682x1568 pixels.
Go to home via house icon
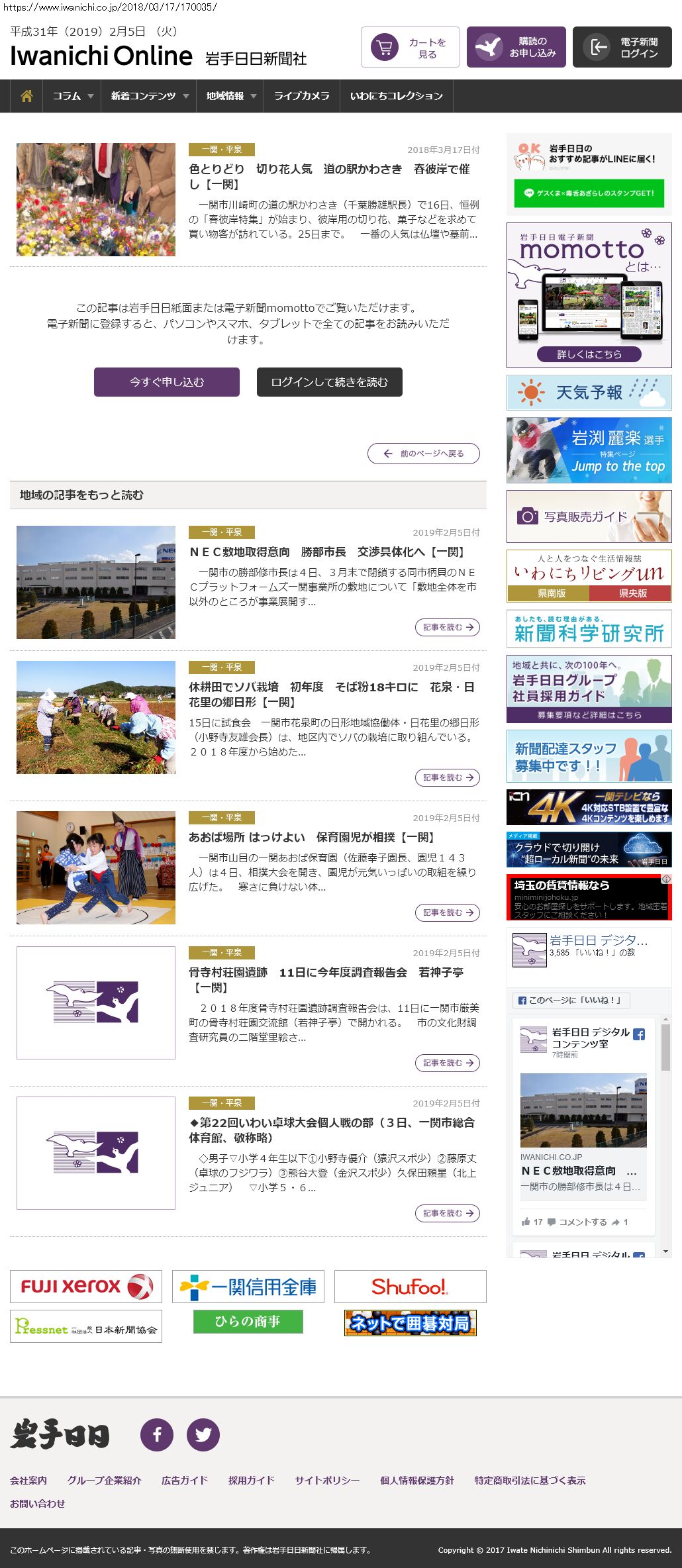[x=26, y=96]
